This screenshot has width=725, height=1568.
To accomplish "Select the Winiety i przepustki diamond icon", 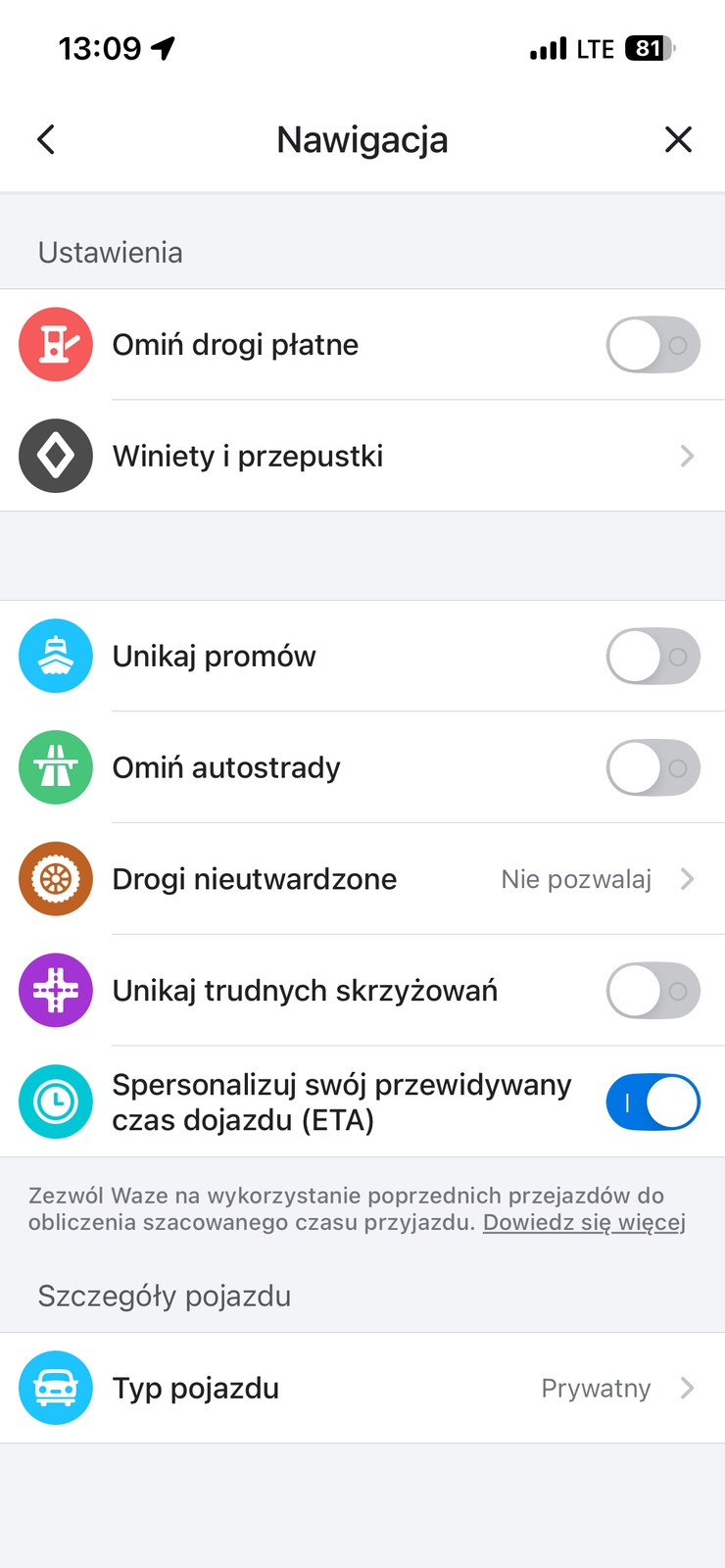I will (55, 456).
